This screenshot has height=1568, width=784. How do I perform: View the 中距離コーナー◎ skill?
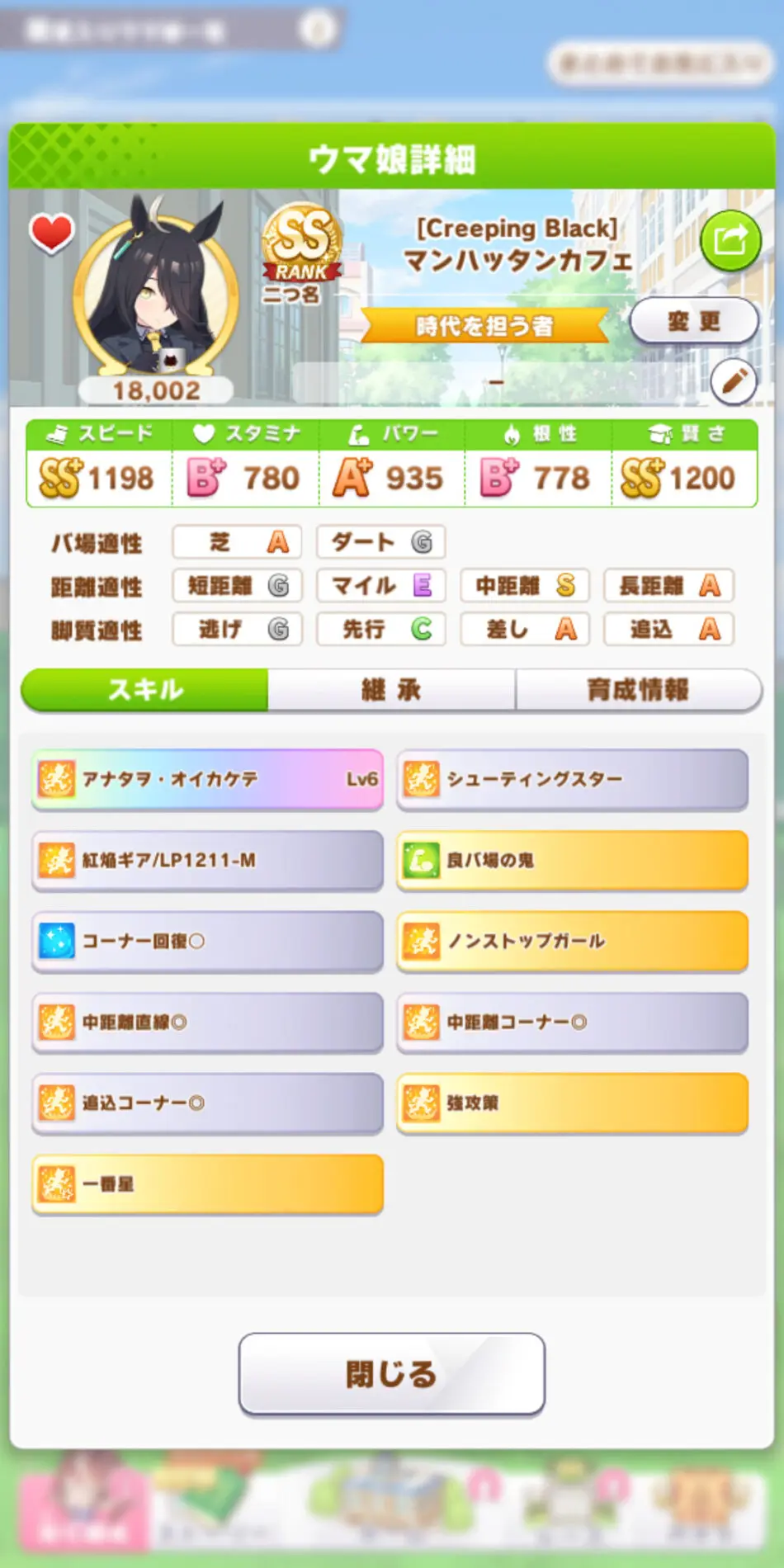click(x=572, y=1022)
